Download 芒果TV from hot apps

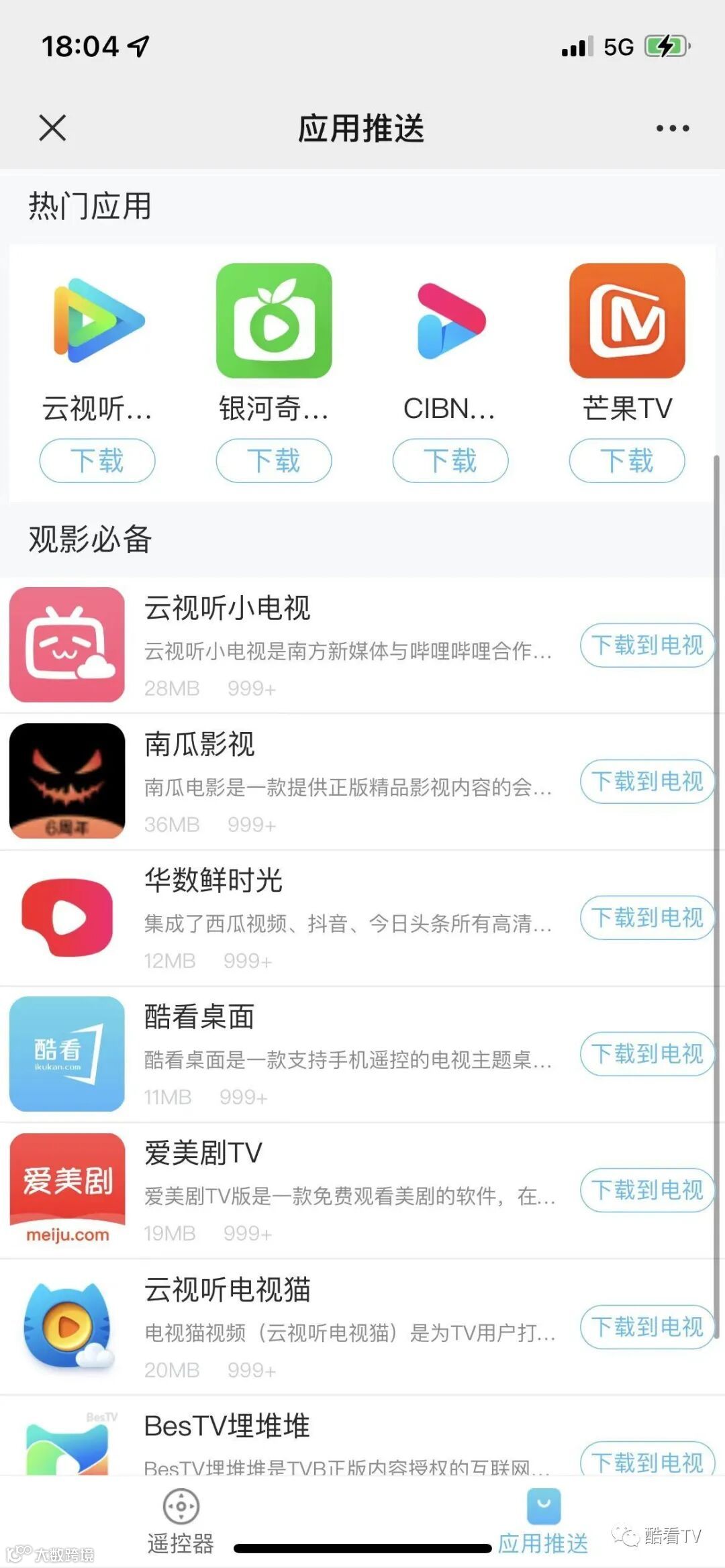(x=627, y=461)
